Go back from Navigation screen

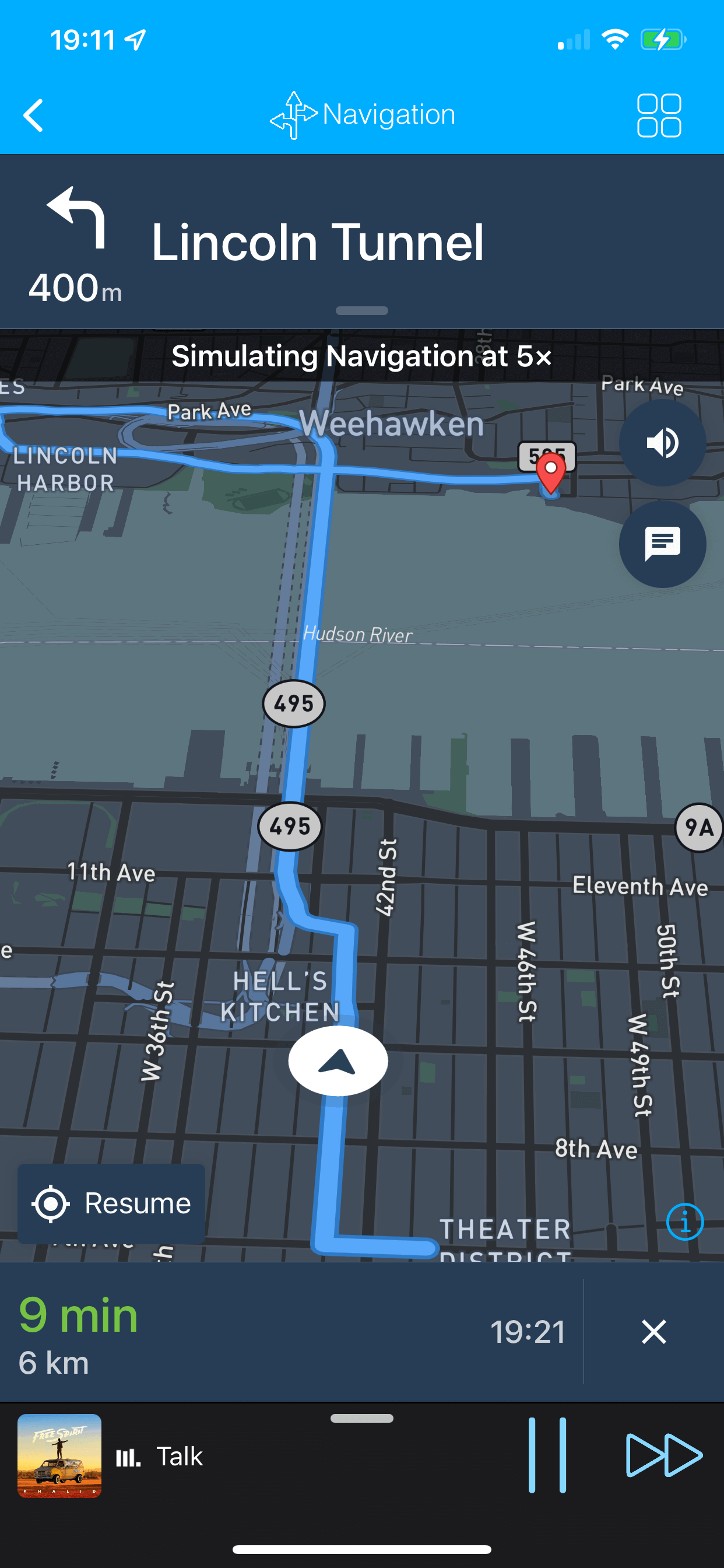pos(33,115)
